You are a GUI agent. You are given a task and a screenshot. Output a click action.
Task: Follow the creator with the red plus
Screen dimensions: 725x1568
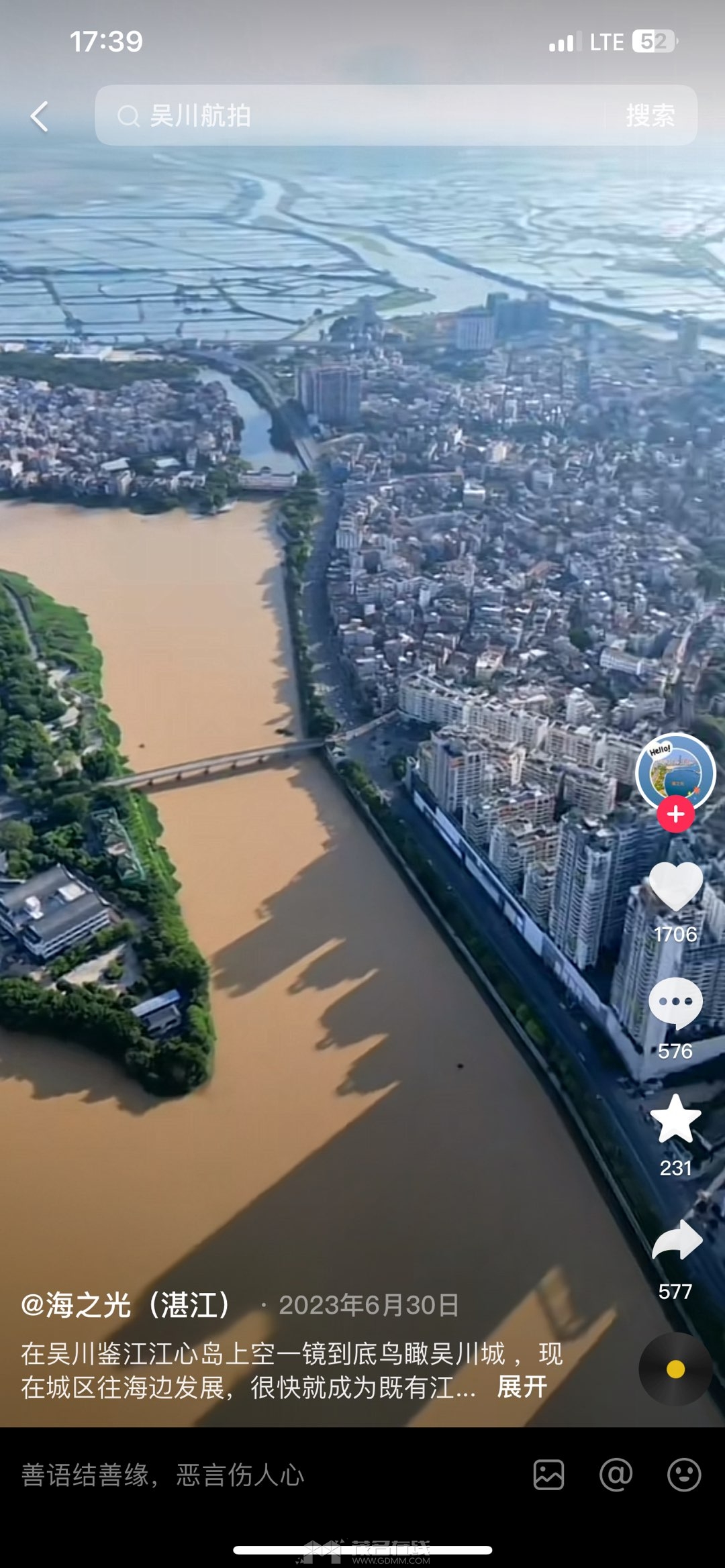click(675, 814)
